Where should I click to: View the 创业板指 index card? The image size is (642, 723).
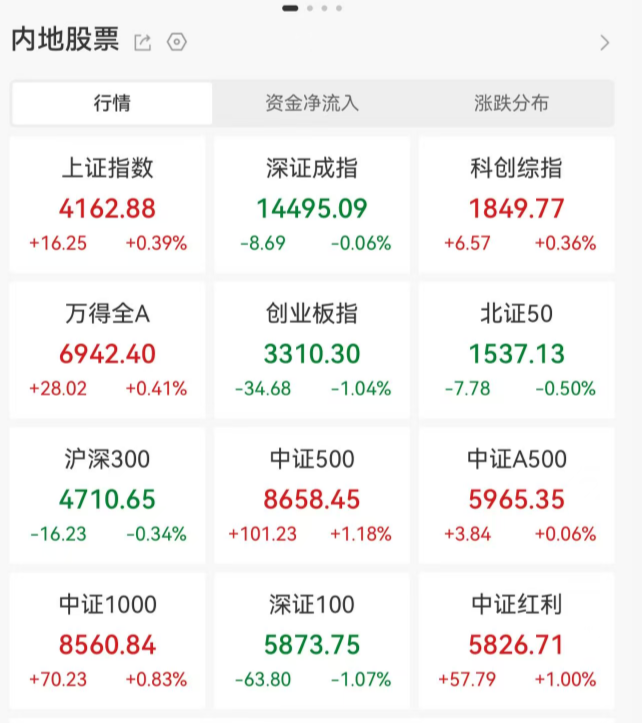(312, 350)
